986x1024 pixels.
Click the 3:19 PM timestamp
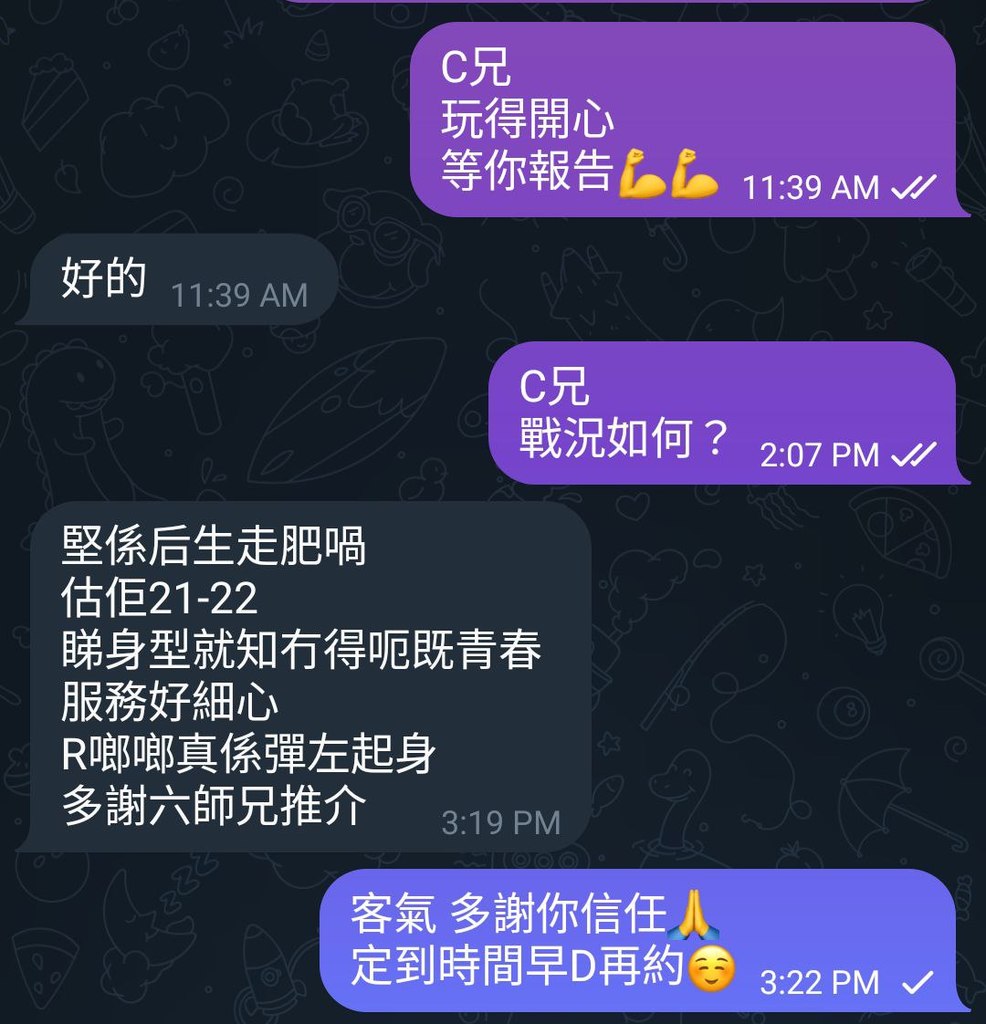498,823
